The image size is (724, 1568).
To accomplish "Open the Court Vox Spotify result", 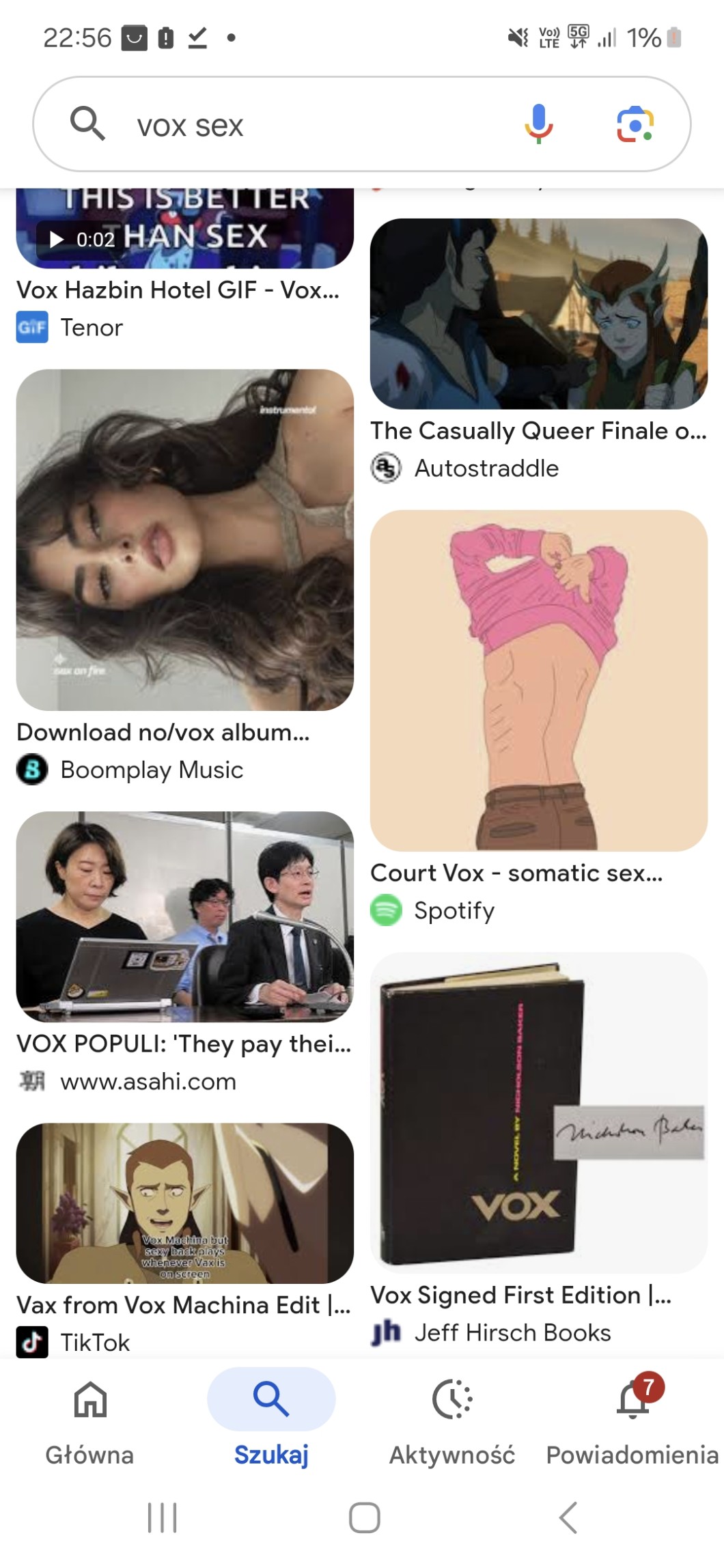I will pos(538,680).
